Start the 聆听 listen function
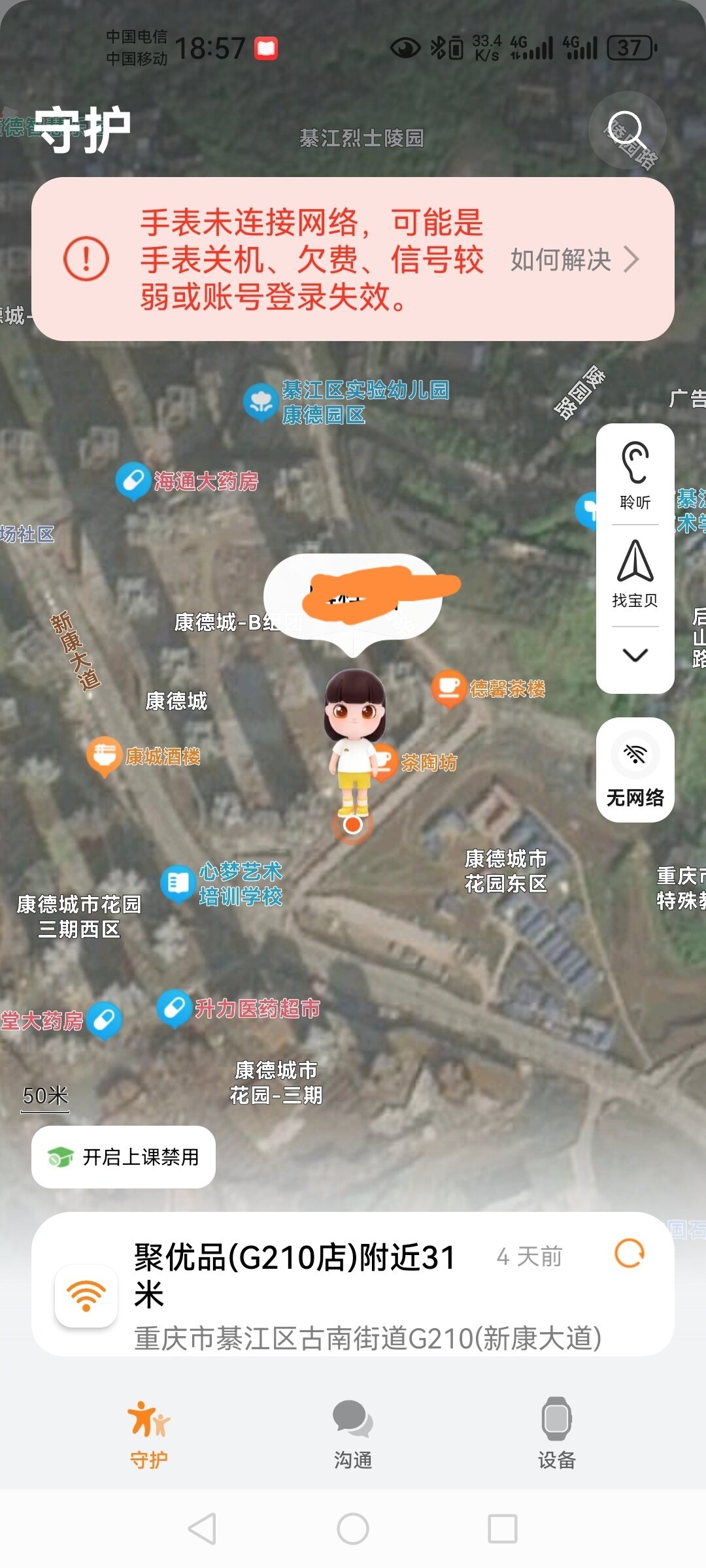This screenshot has height=1568, width=706. [x=635, y=475]
